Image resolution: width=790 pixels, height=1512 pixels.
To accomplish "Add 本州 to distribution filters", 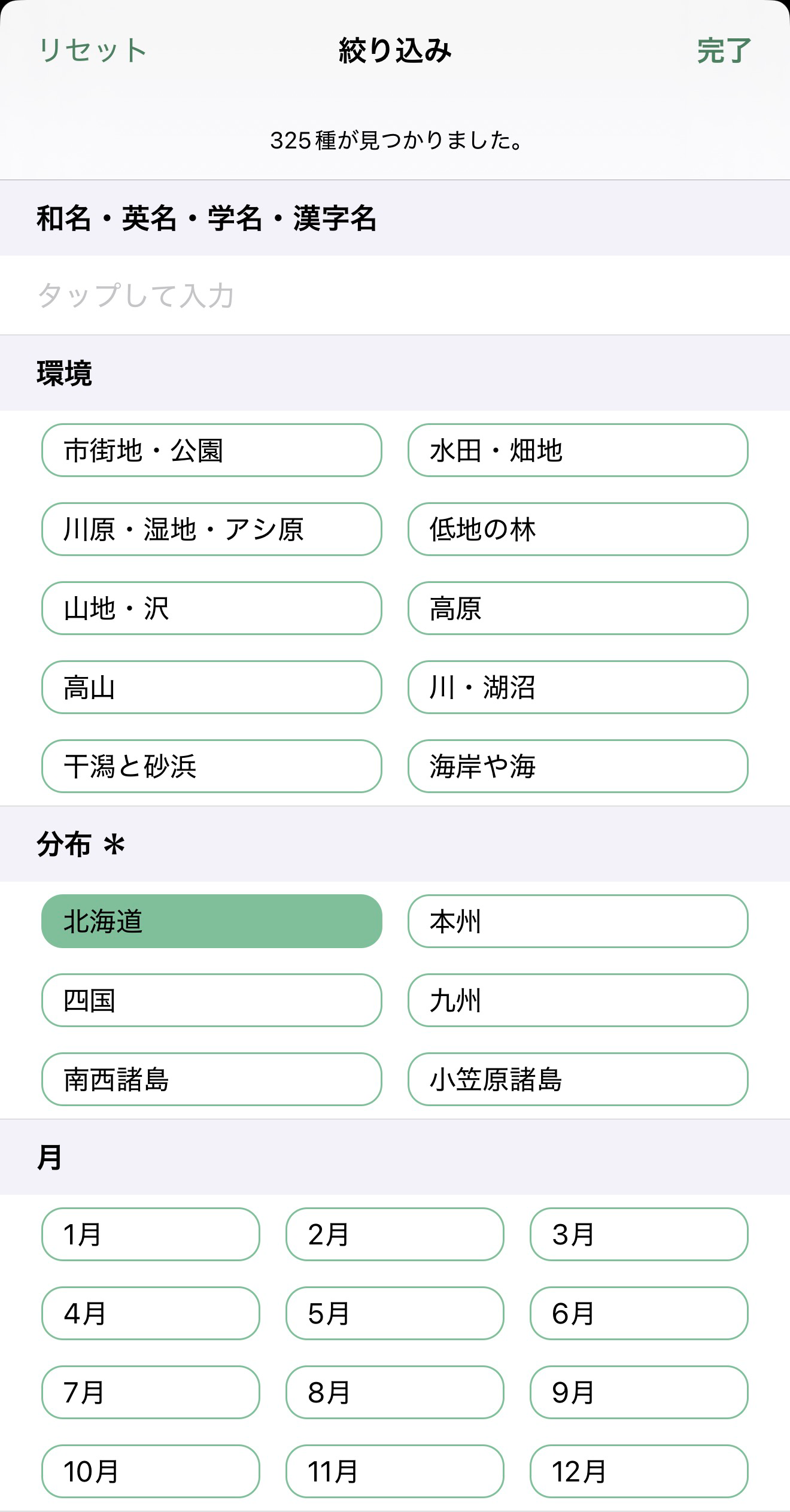I will click(578, 921).
